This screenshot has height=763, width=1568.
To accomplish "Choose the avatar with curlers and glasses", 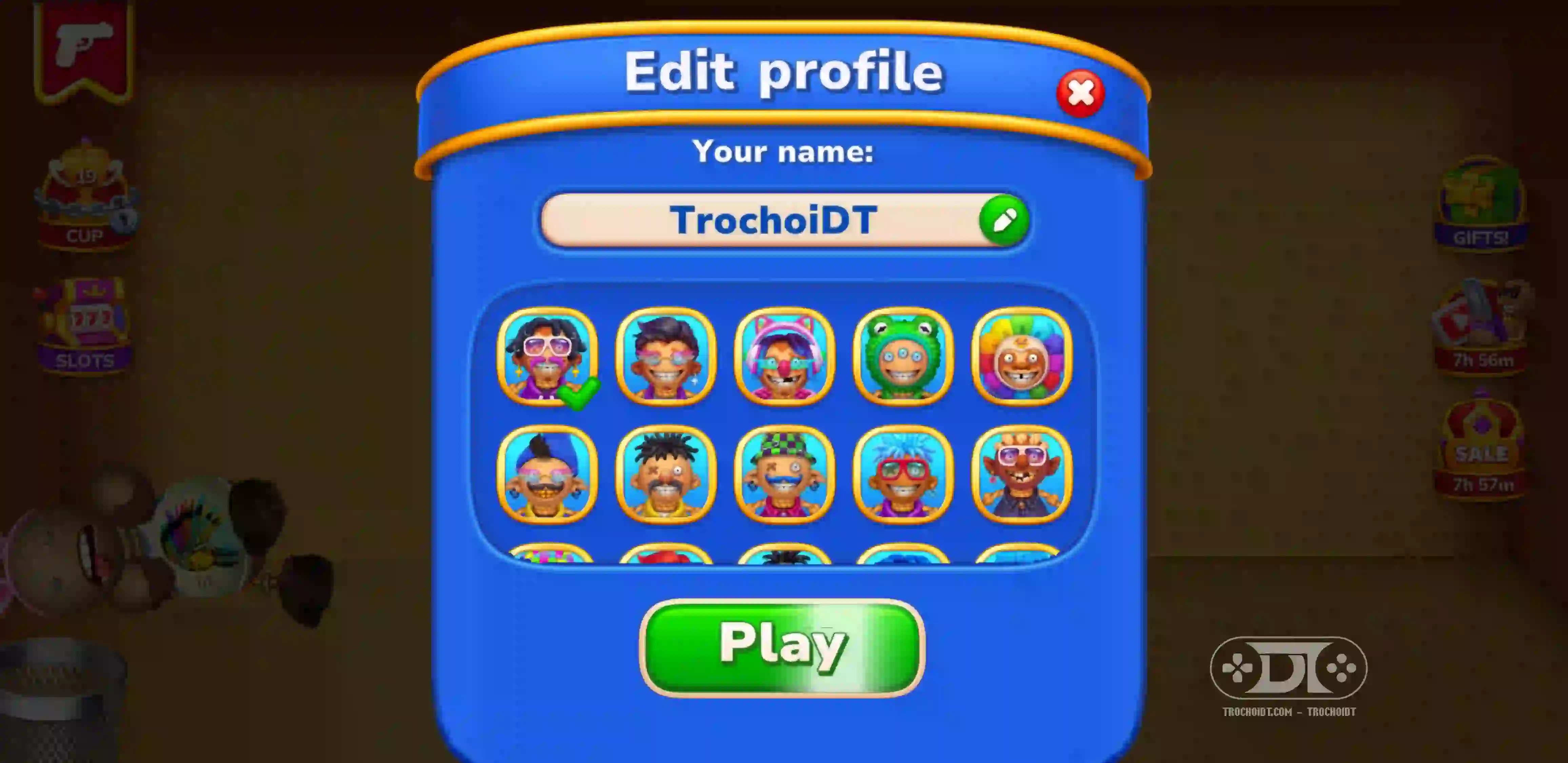I will (x=1021, y=474).
